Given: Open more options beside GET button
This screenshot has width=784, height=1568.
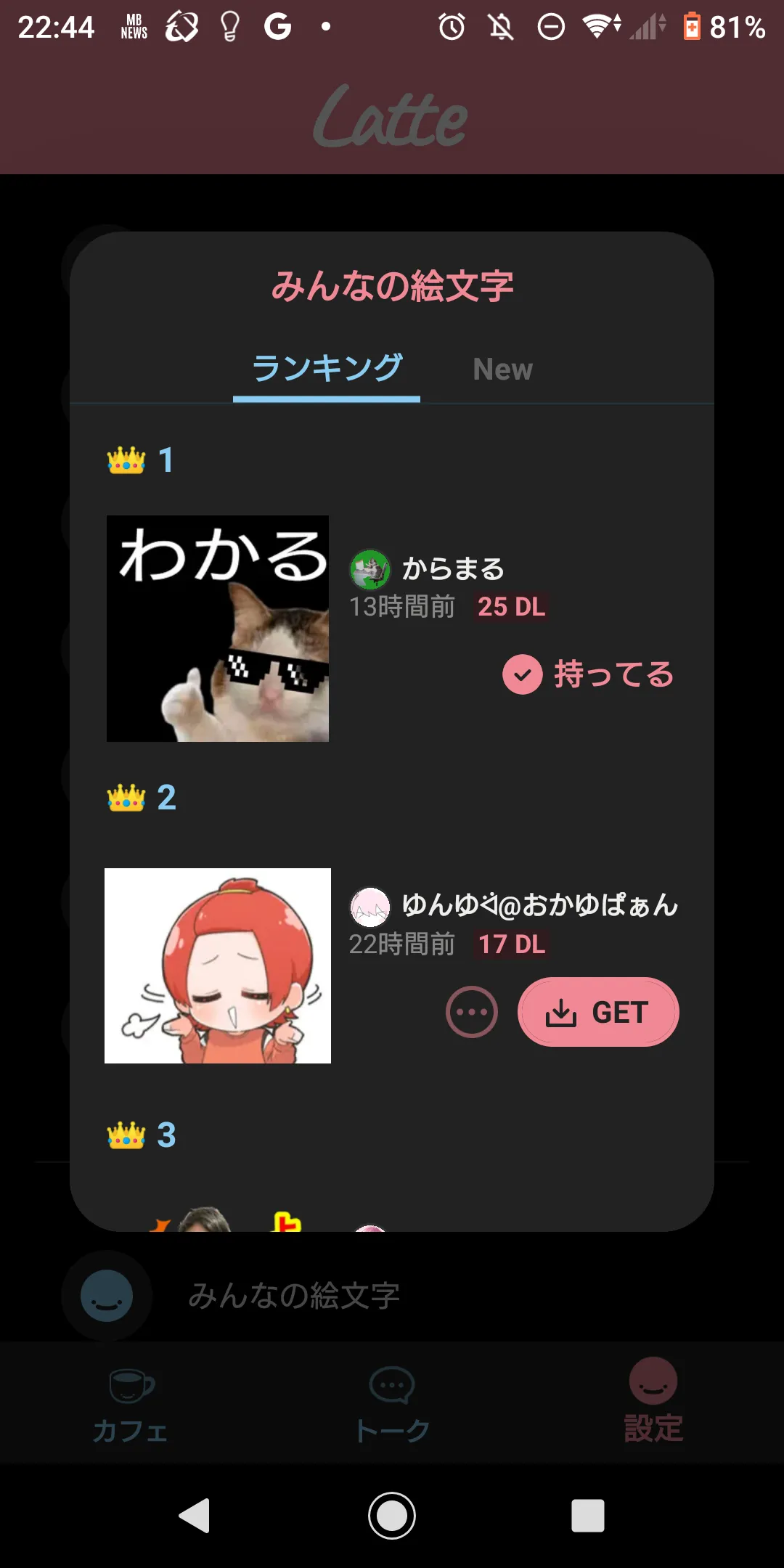Looking at the screenshot, I should [472, 1012].
